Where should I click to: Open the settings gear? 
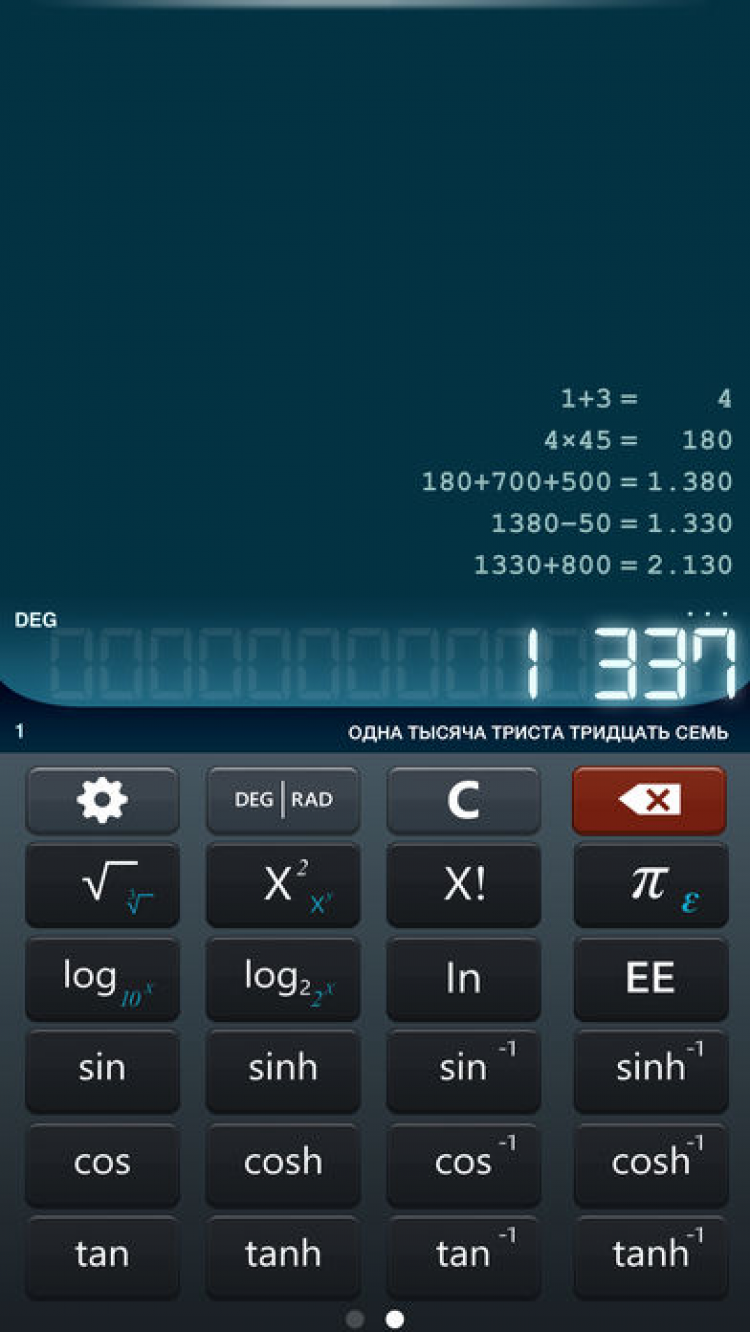102,800
